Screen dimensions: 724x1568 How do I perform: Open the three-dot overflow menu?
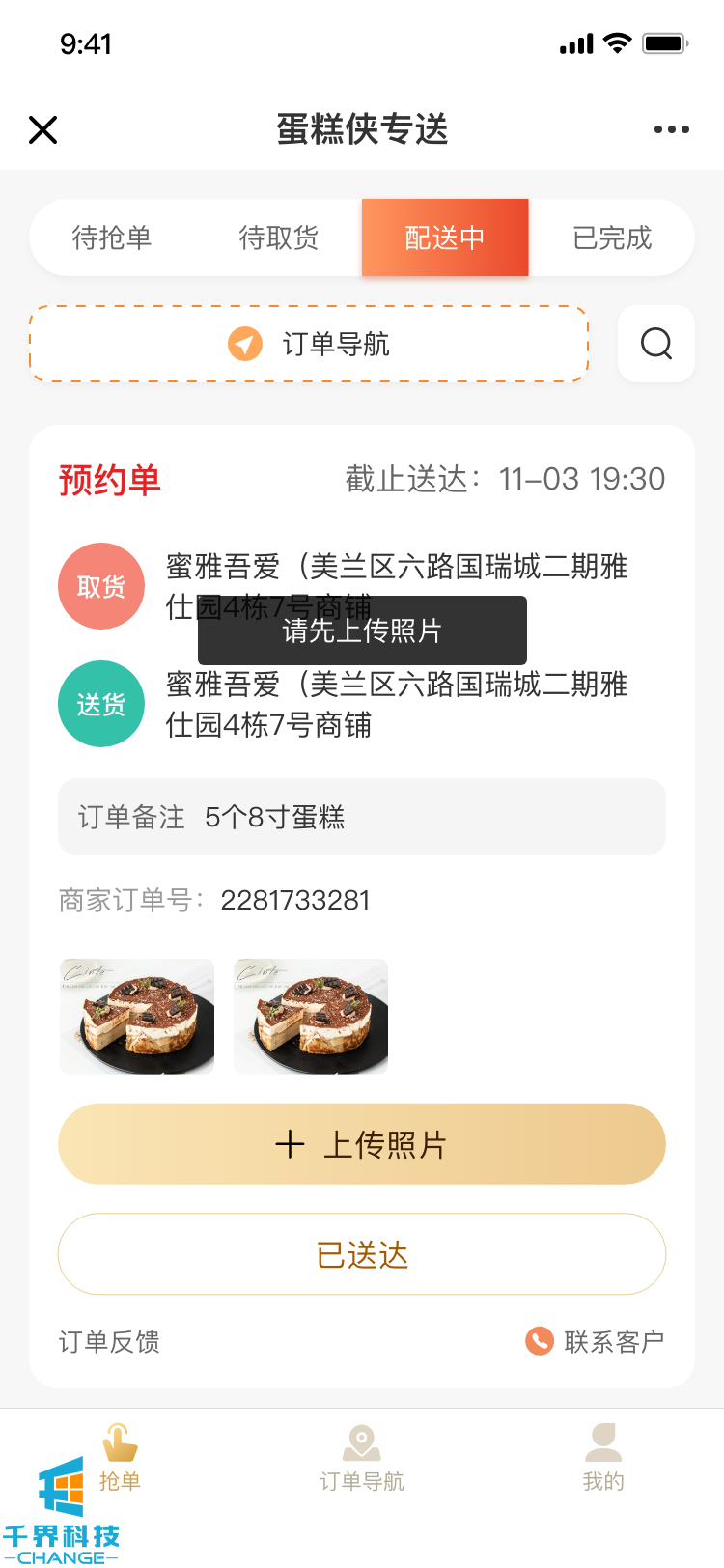(671, 129)
